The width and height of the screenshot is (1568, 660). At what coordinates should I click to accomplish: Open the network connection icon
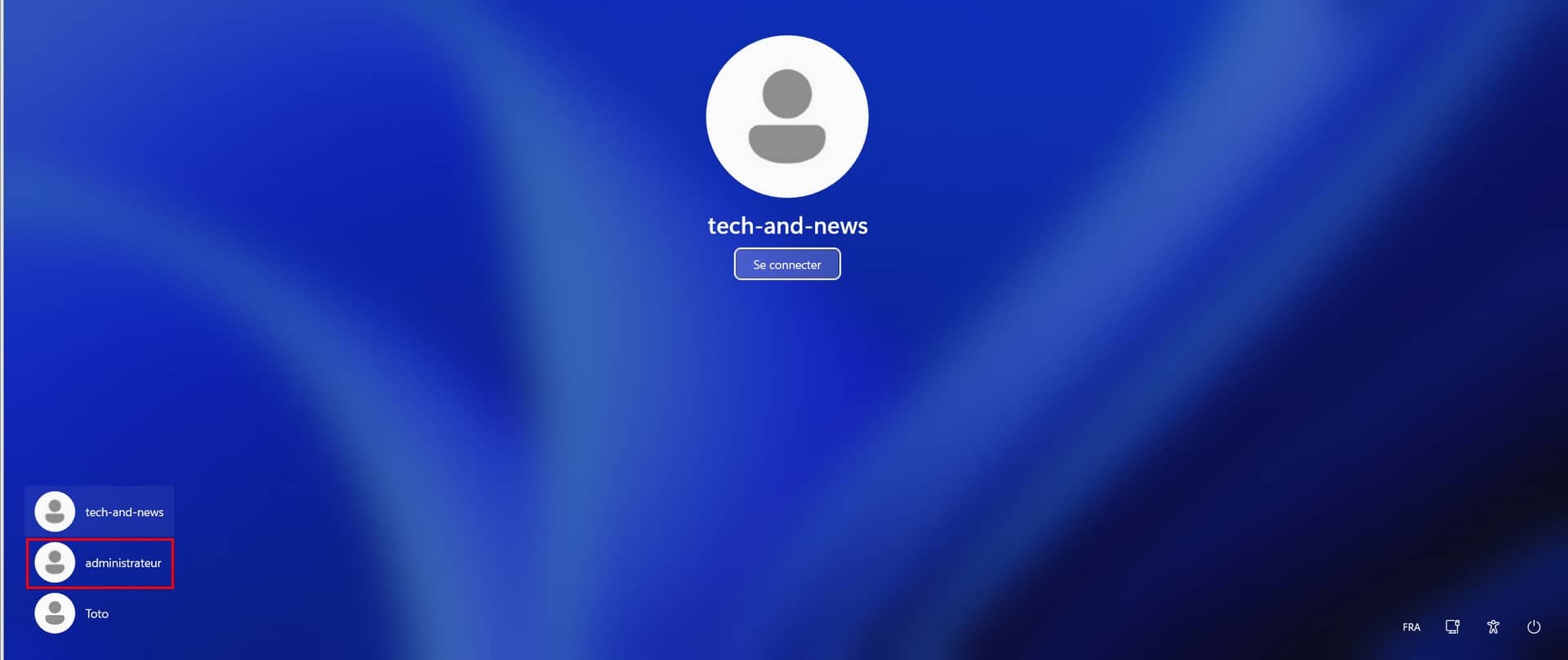tap(1452, 627)
